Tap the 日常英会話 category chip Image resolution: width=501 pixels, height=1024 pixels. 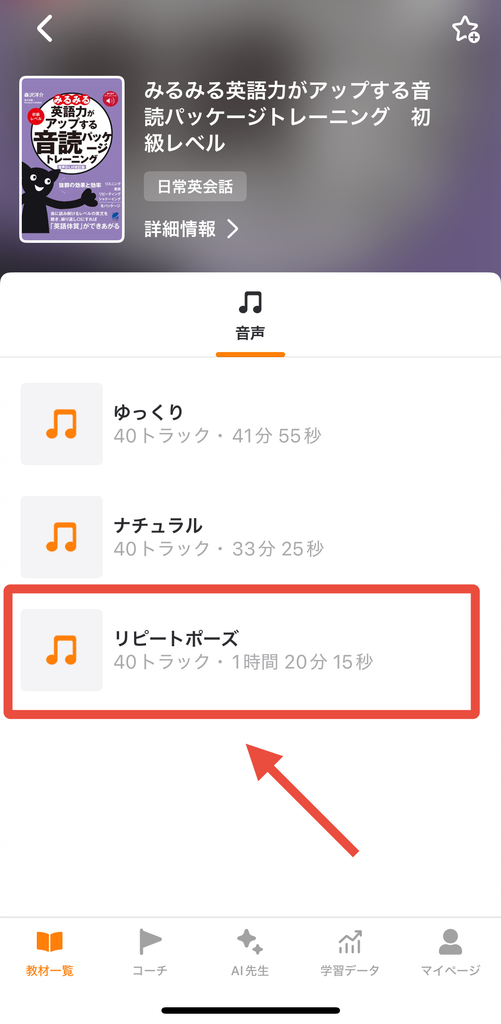click(195, 187)
